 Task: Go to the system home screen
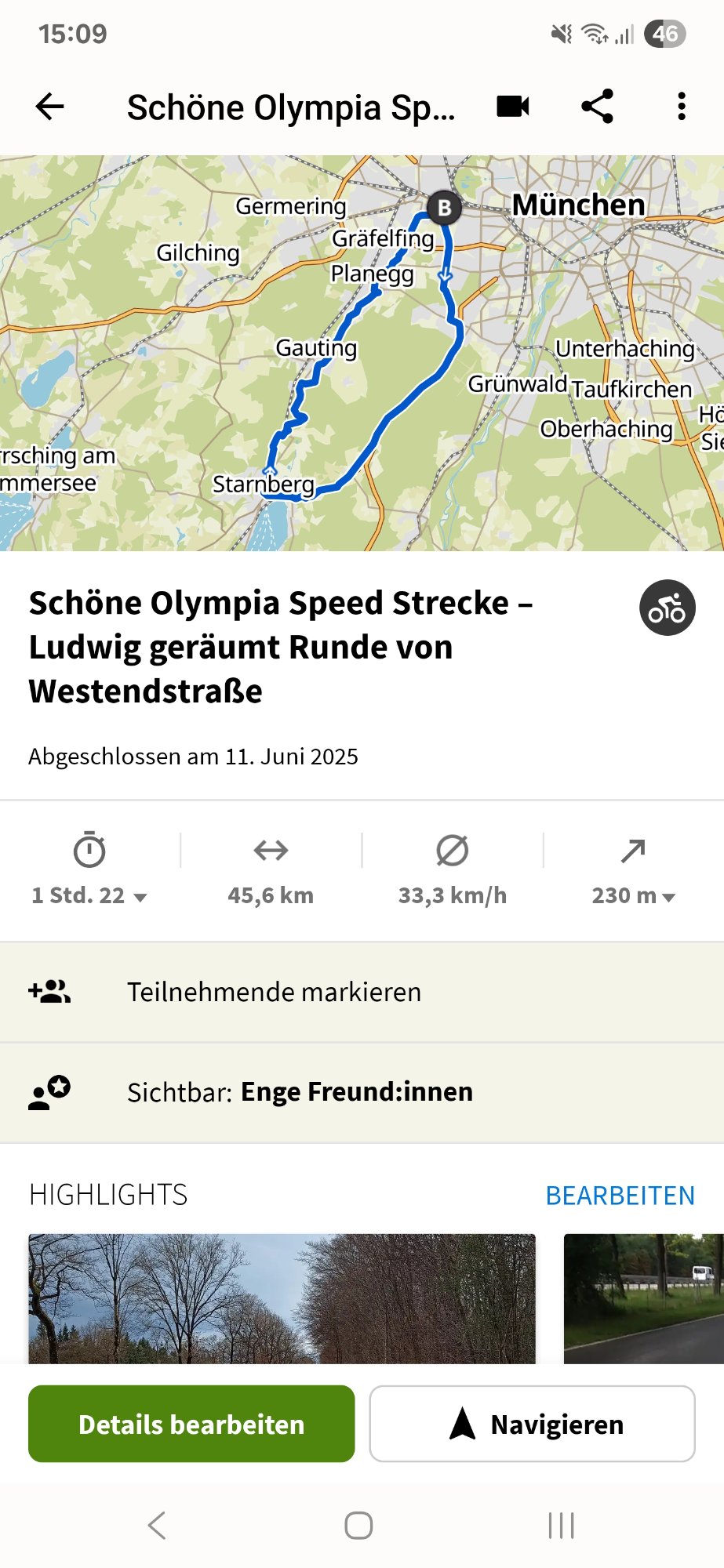358,1526
